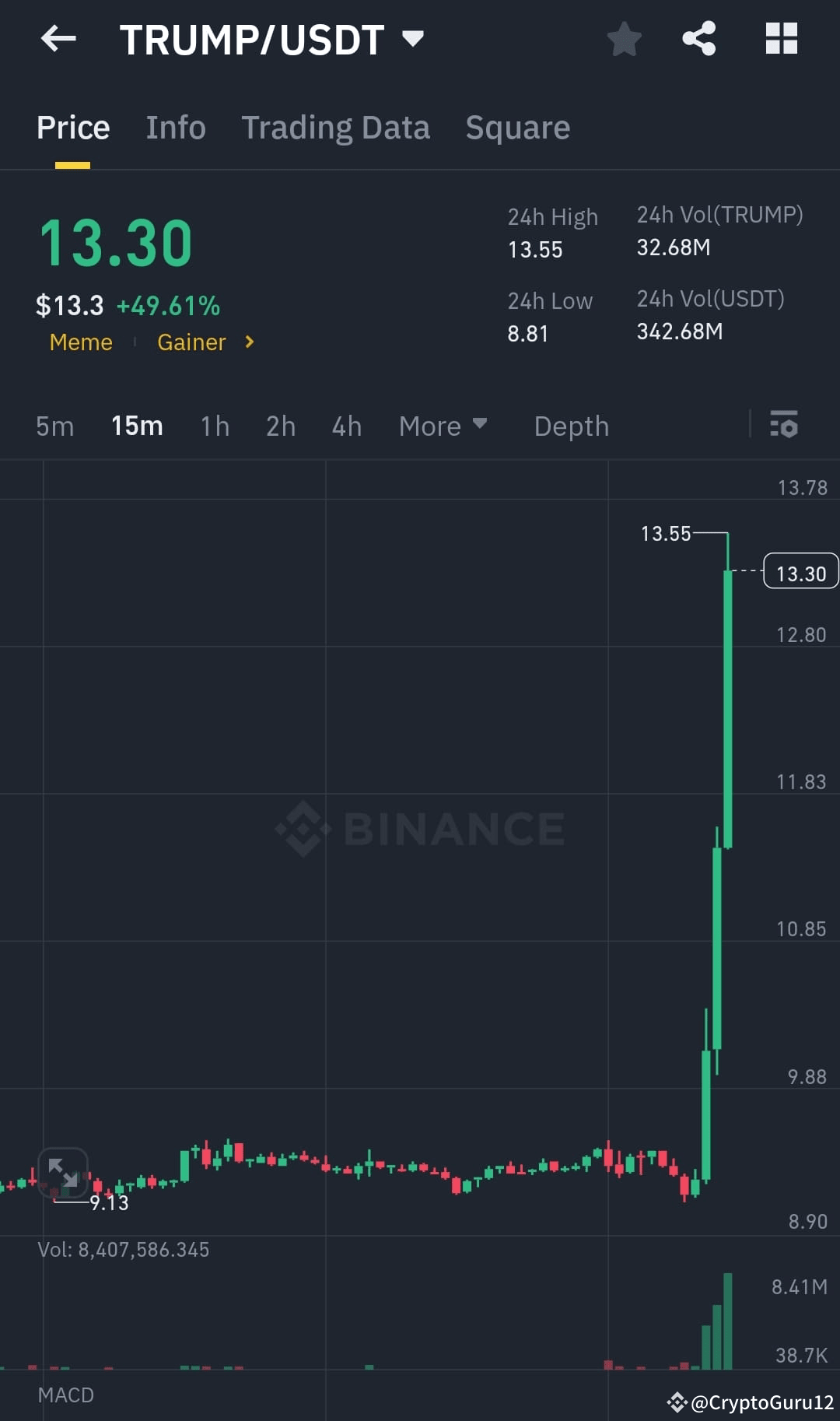This screenshot has width=840, height=1421.
Task: Switch chart to 5m candles
Action: pos(54,426)
